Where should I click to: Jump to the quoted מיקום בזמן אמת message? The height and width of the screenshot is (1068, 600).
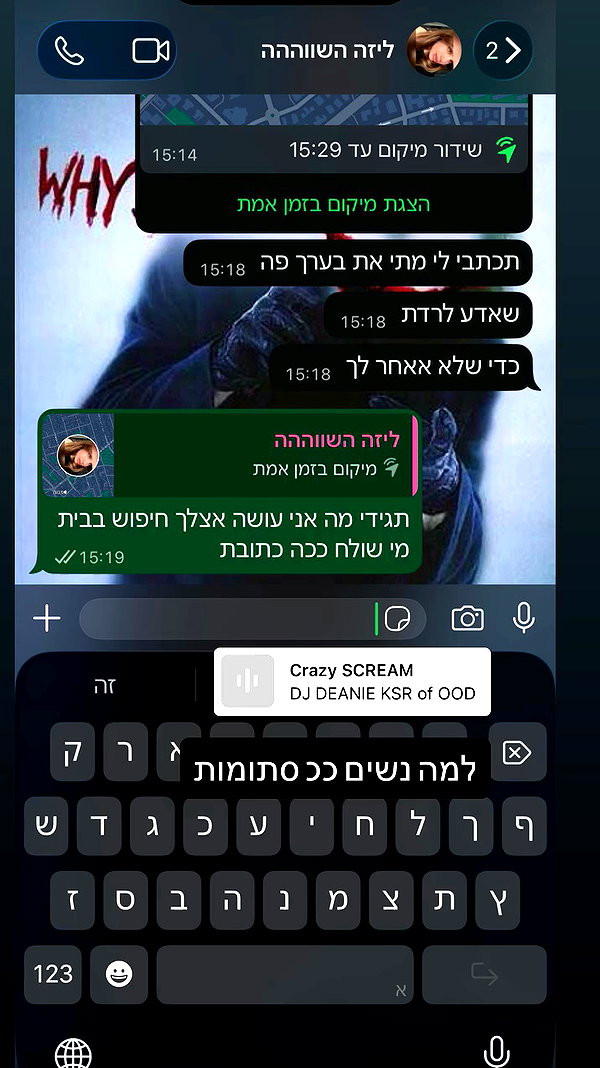(x=230, y=454)
